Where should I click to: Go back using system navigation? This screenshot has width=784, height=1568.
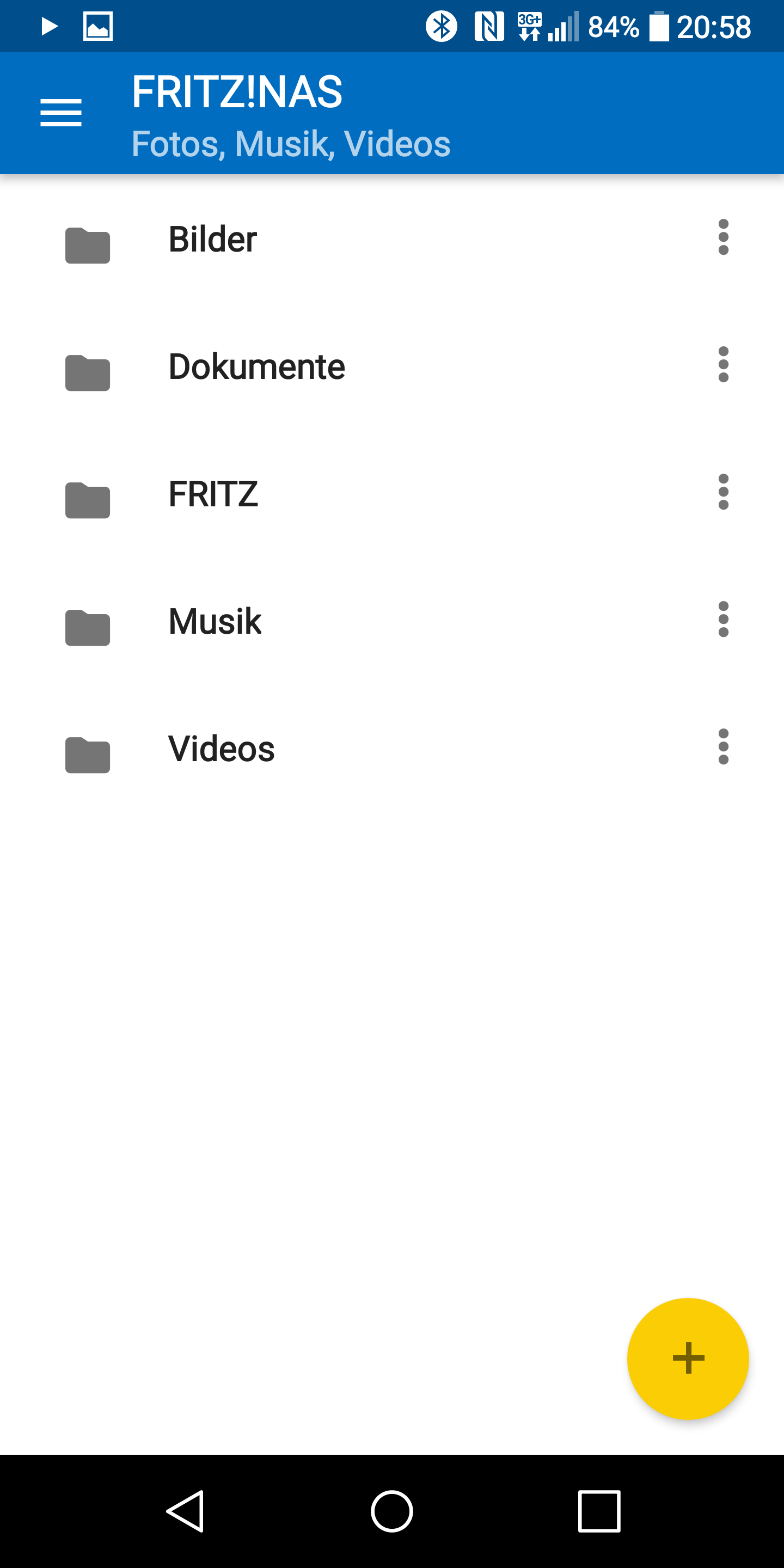point(185,1511)
